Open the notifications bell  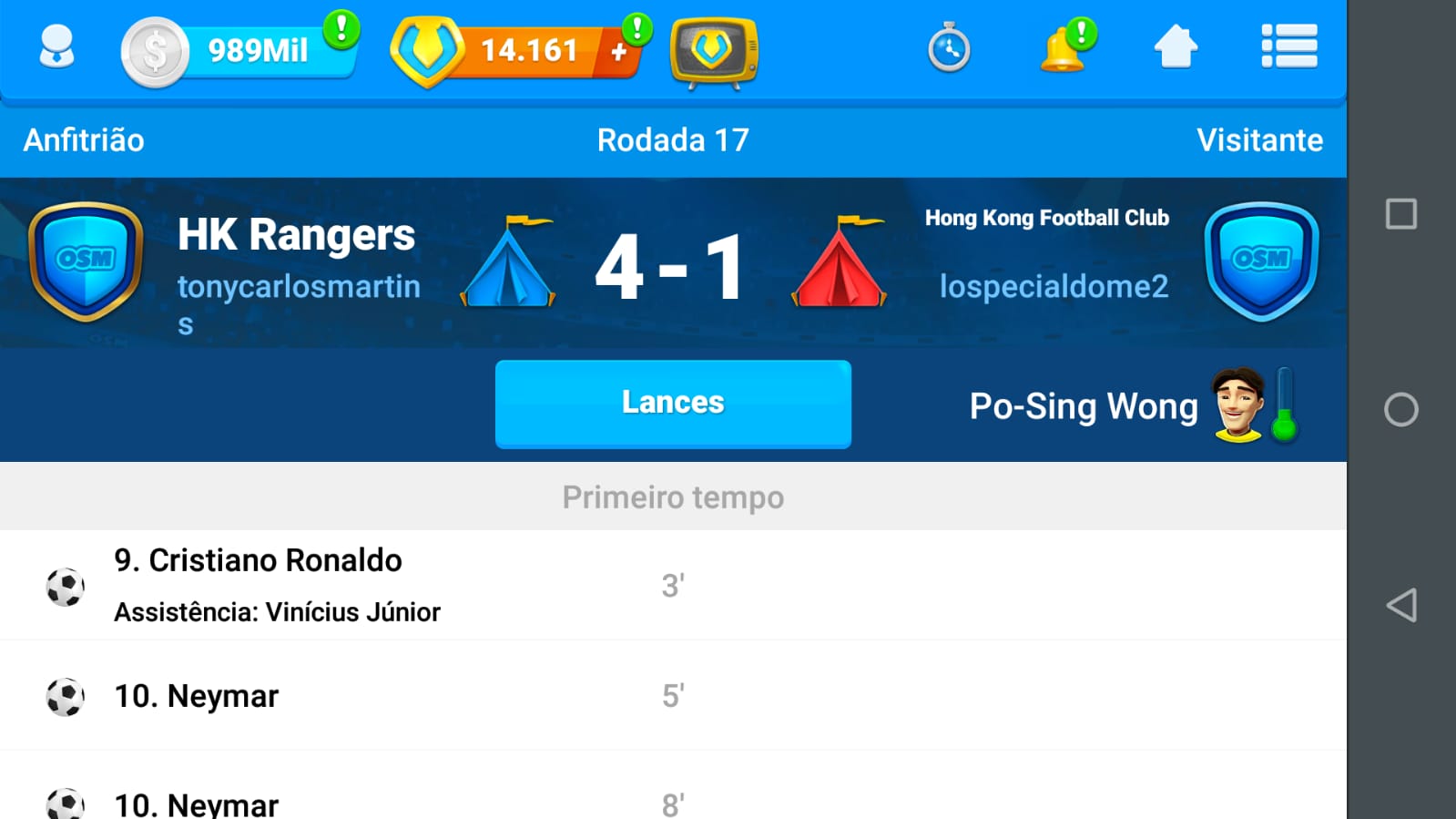coord(1064,47)
